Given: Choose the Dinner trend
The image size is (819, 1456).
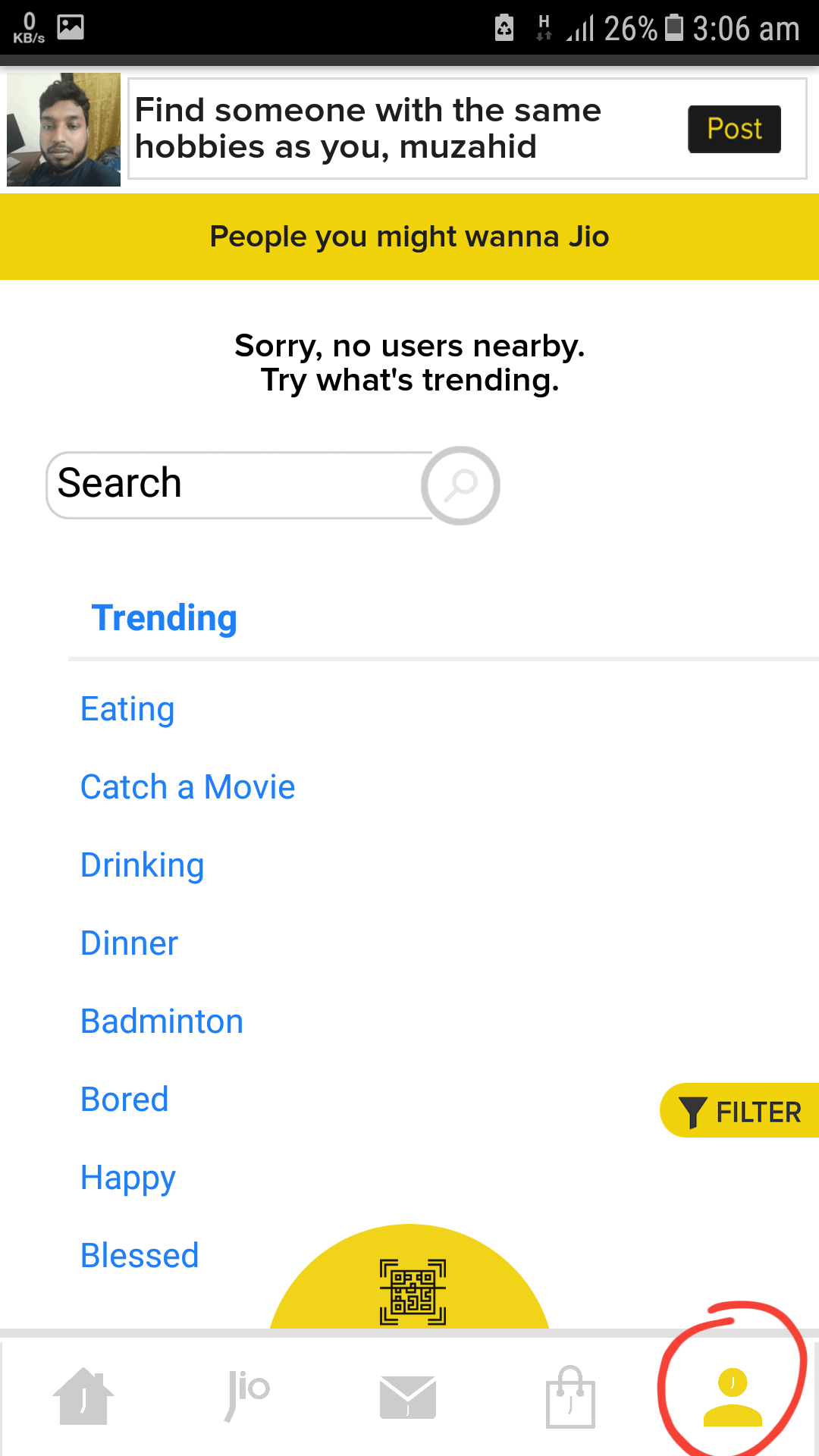Looking at the screenshot, I should [129, 943].
